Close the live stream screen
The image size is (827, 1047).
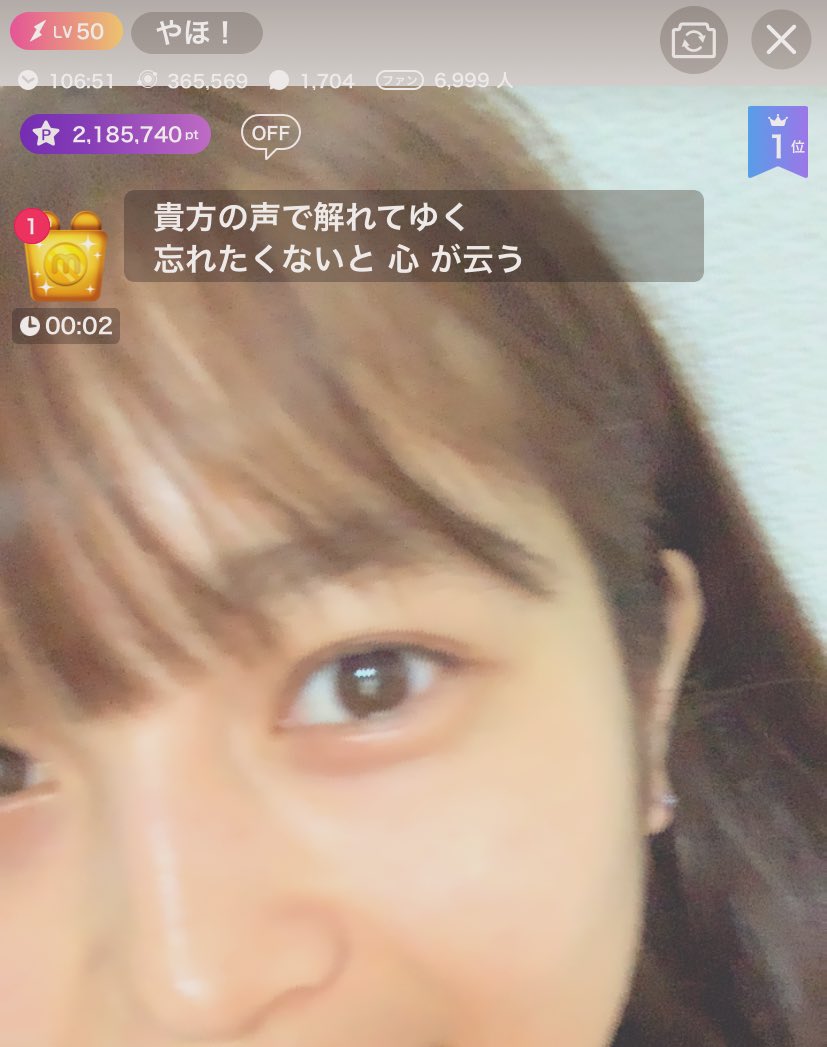tap(780, 40)
